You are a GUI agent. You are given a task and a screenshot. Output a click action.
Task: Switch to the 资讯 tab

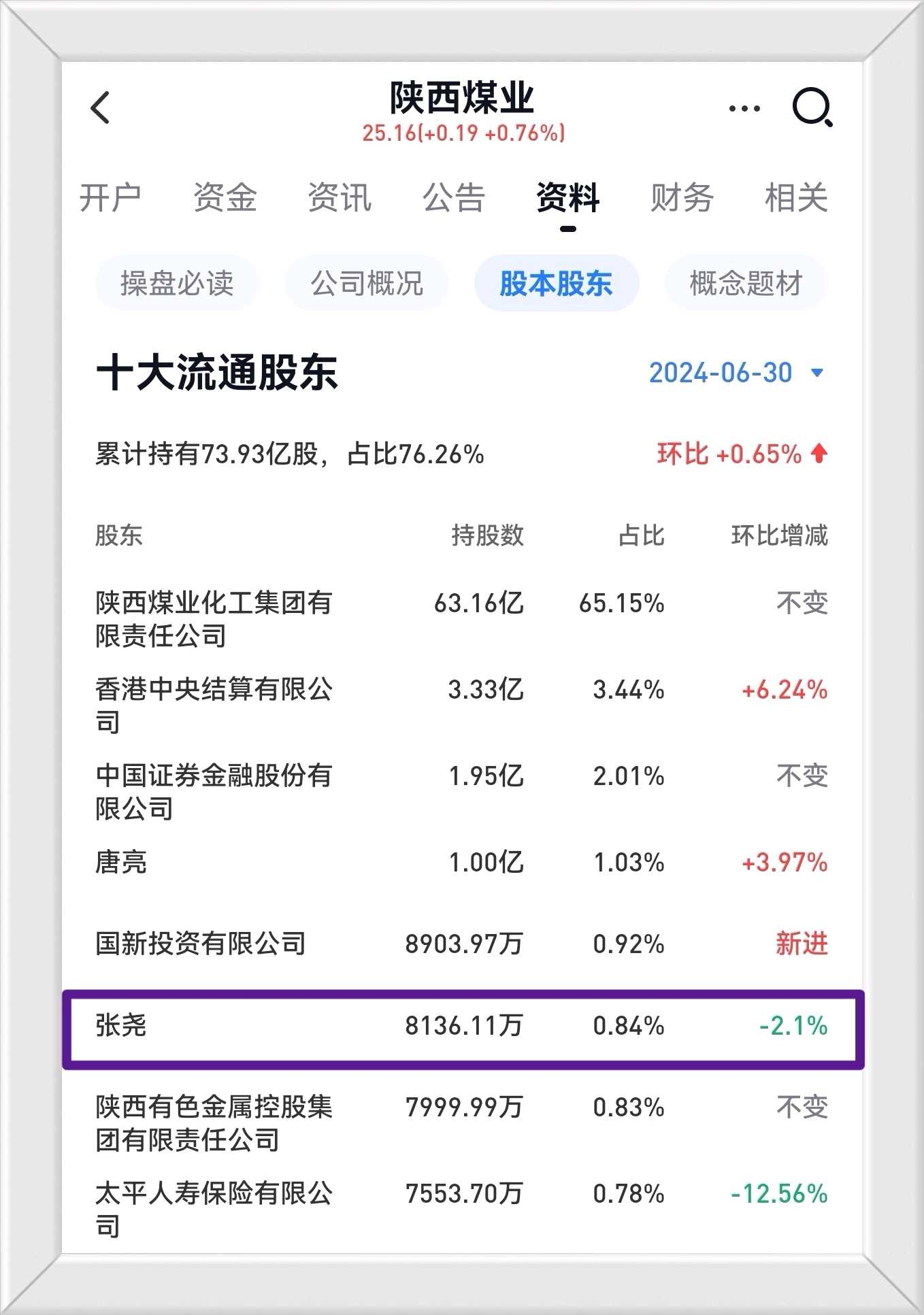(339, 198)
